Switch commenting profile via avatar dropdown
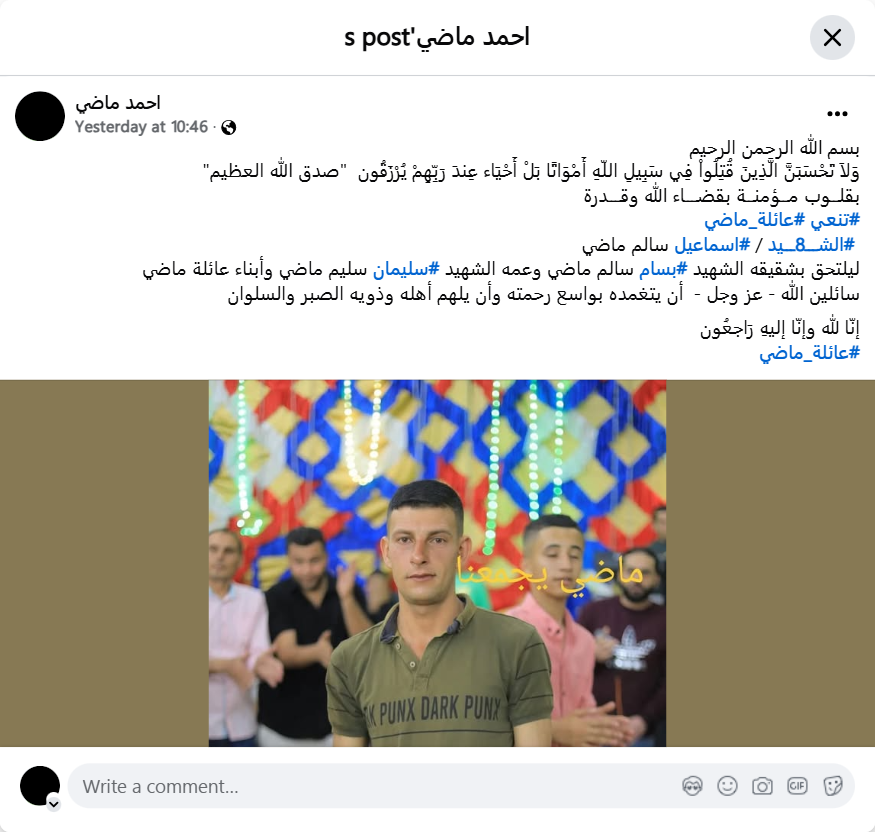The image size is (875, 832). tap(53, 802)
